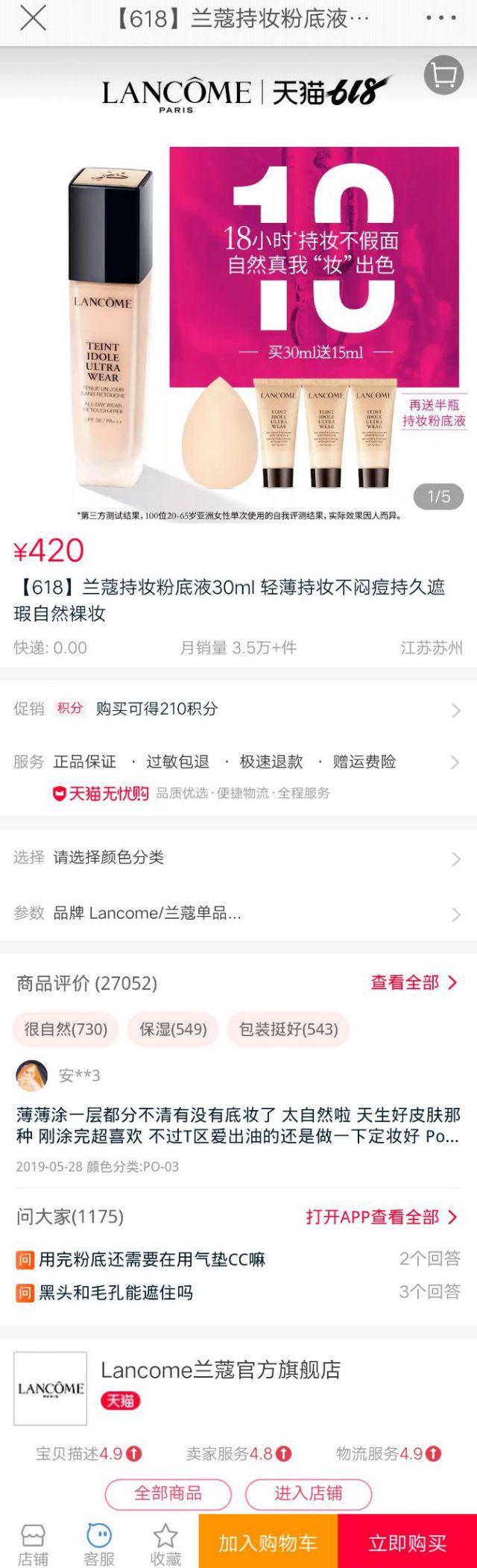Enter the store via 进入店铺
The width and height of the screenshot is (477, 1568).
click(308, 1493)
